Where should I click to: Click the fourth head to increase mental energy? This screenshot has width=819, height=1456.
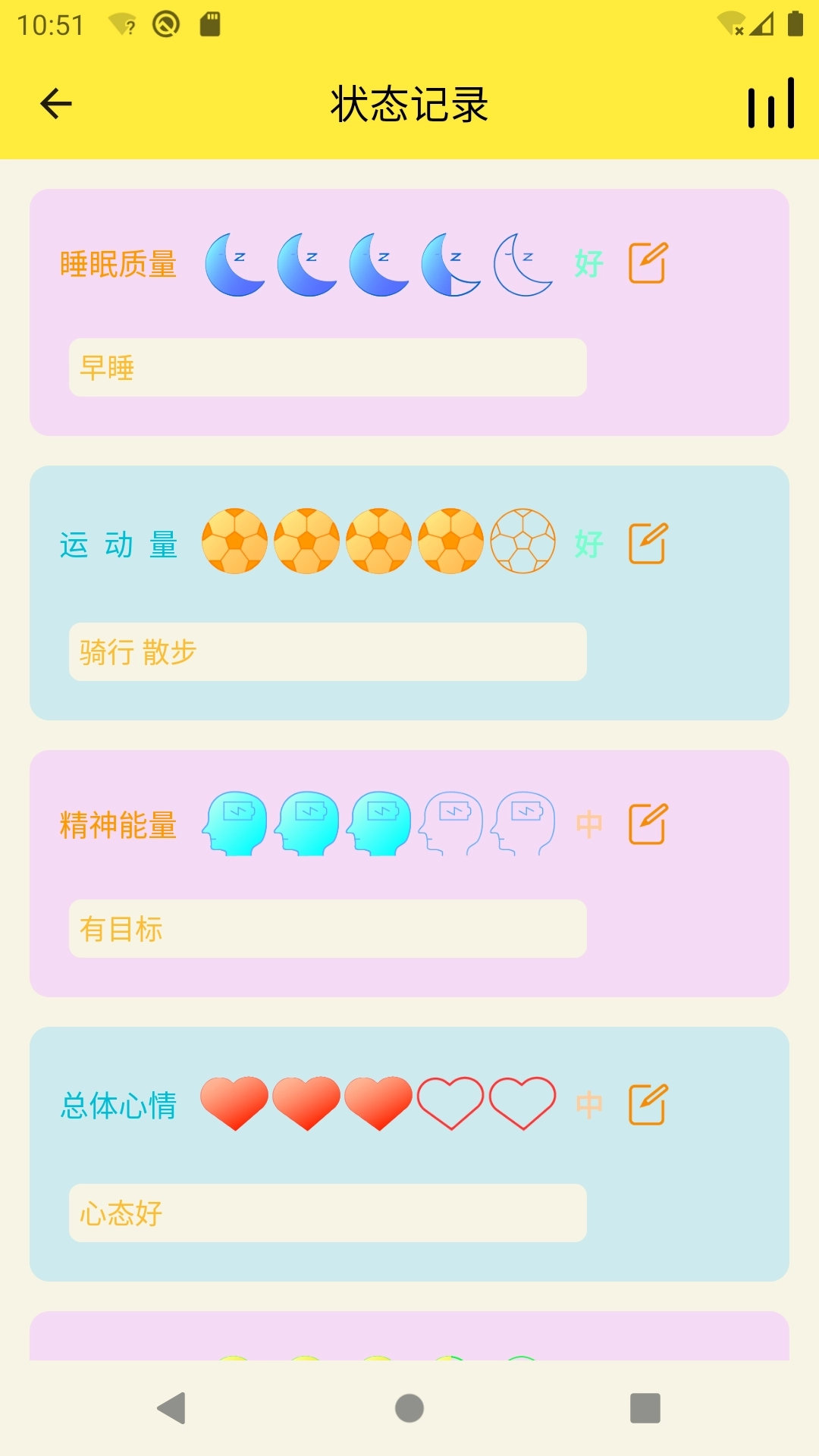pyautogui.click(x=452, y=825)
